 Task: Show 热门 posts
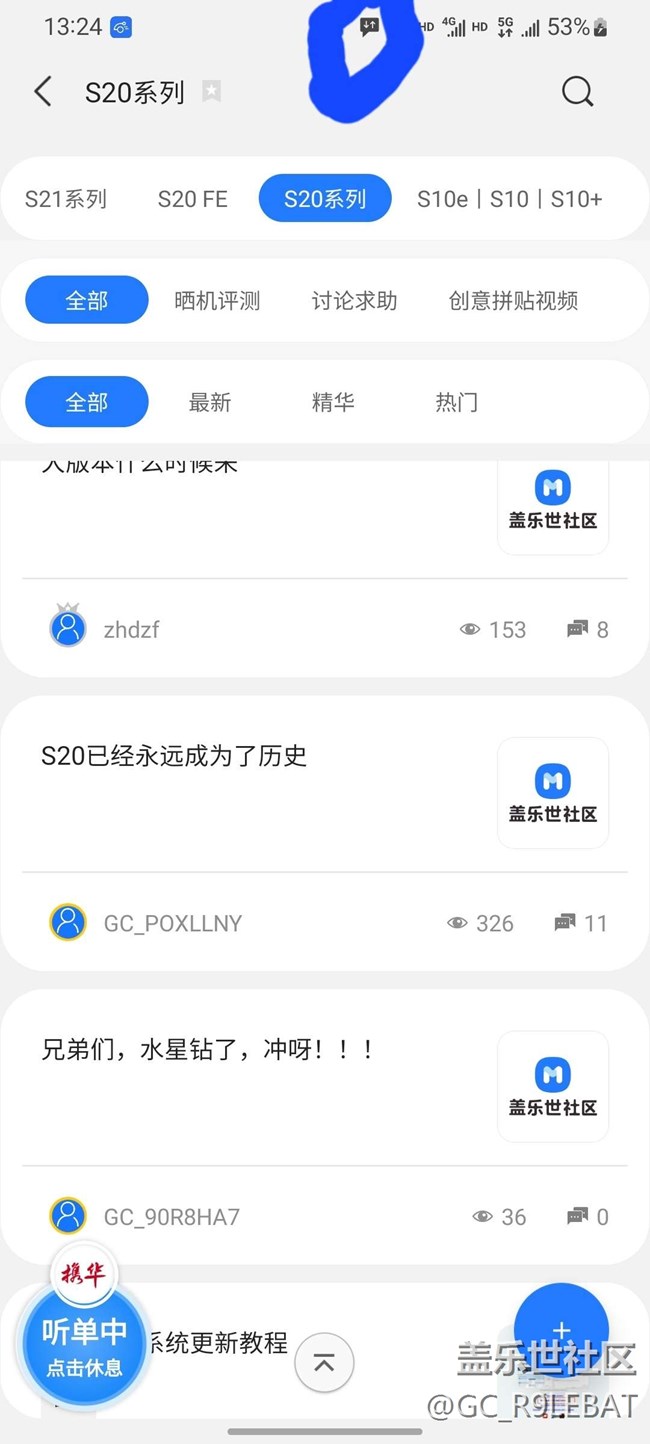456,402
